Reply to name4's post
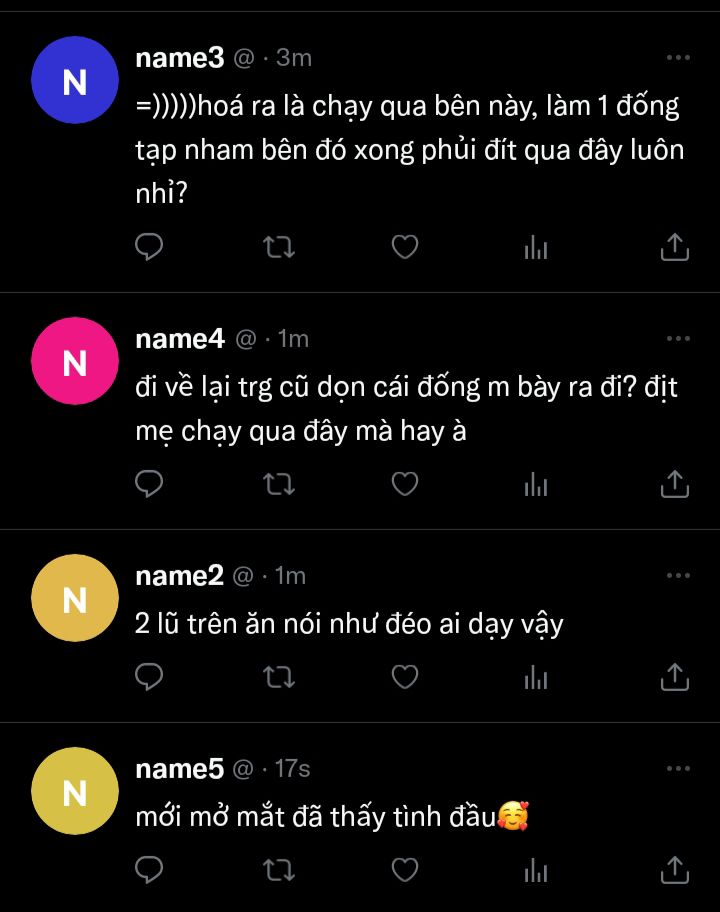This screenshot has width=720, height=912. coord(149,484)
